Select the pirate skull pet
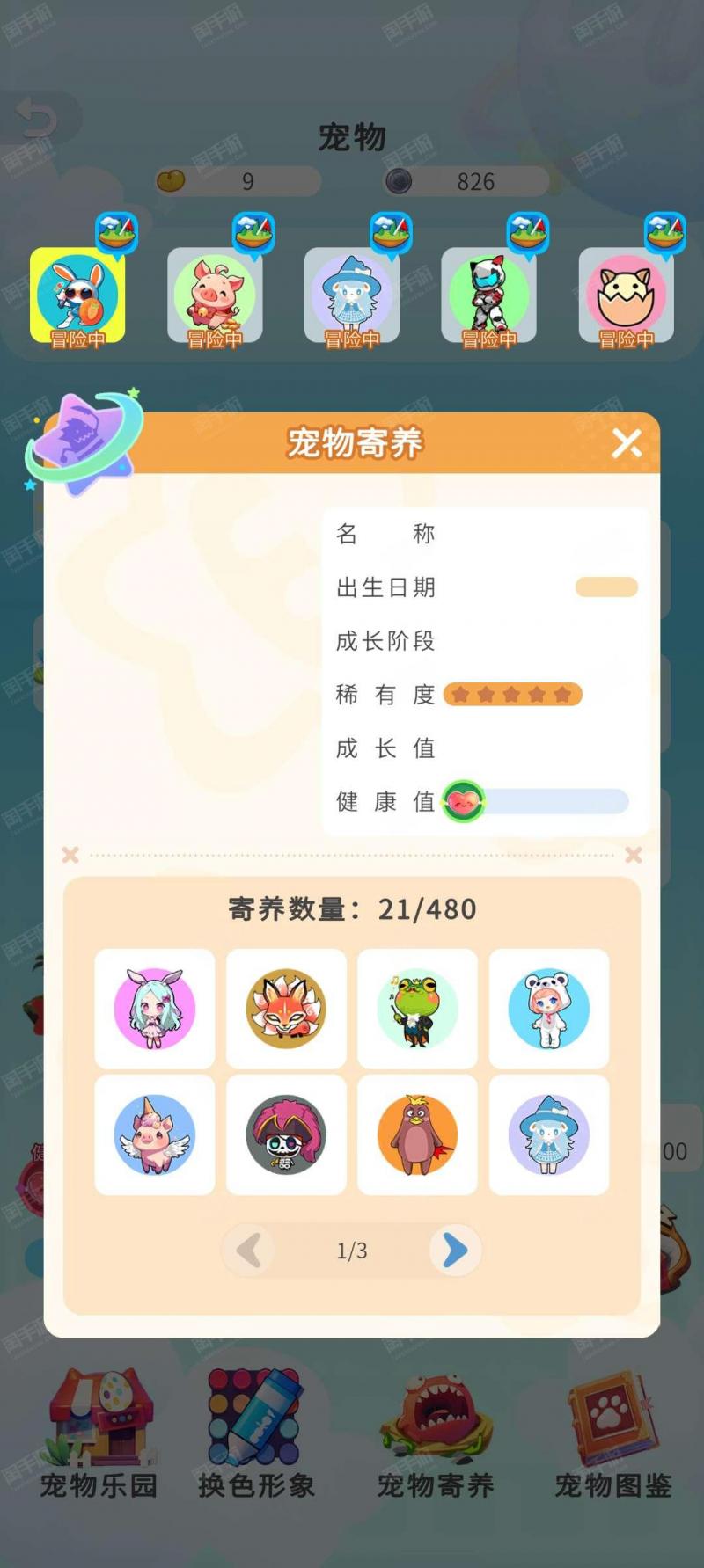The height and width of the screenshot is (1568, 704). point(286,1134)
